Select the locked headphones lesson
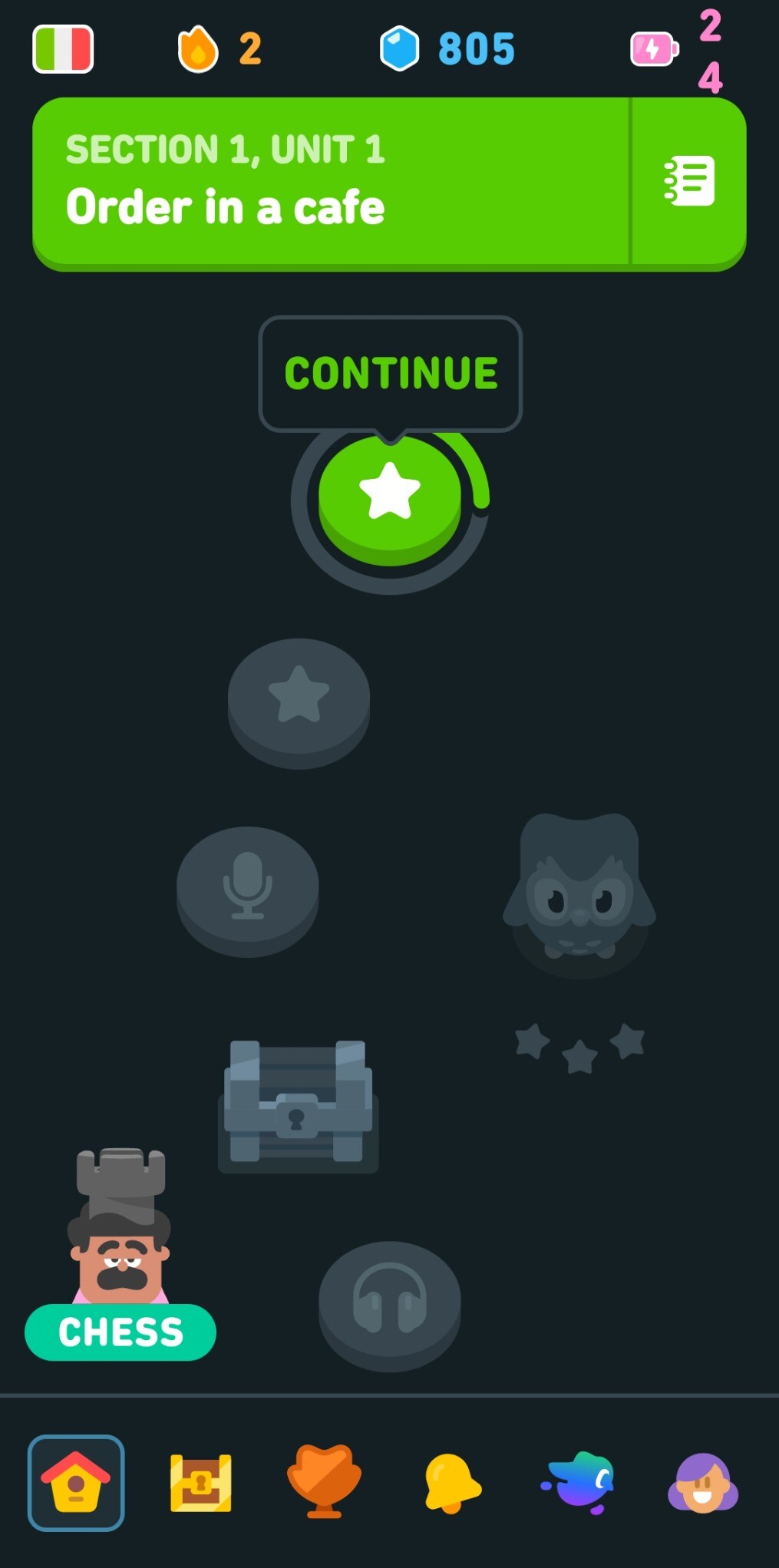 point(390,1301)
